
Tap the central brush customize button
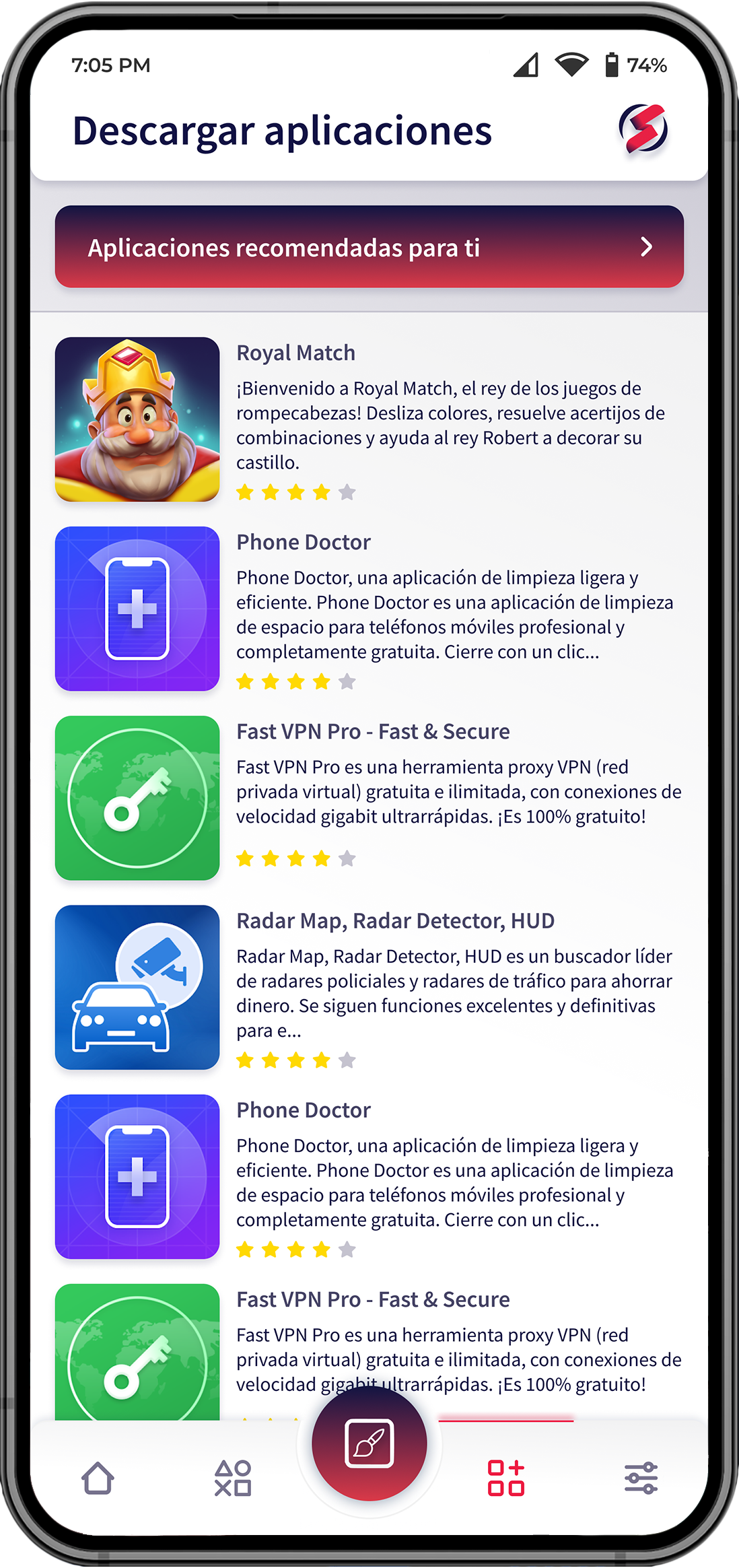pyautogui.click(x=369, y=1443)
